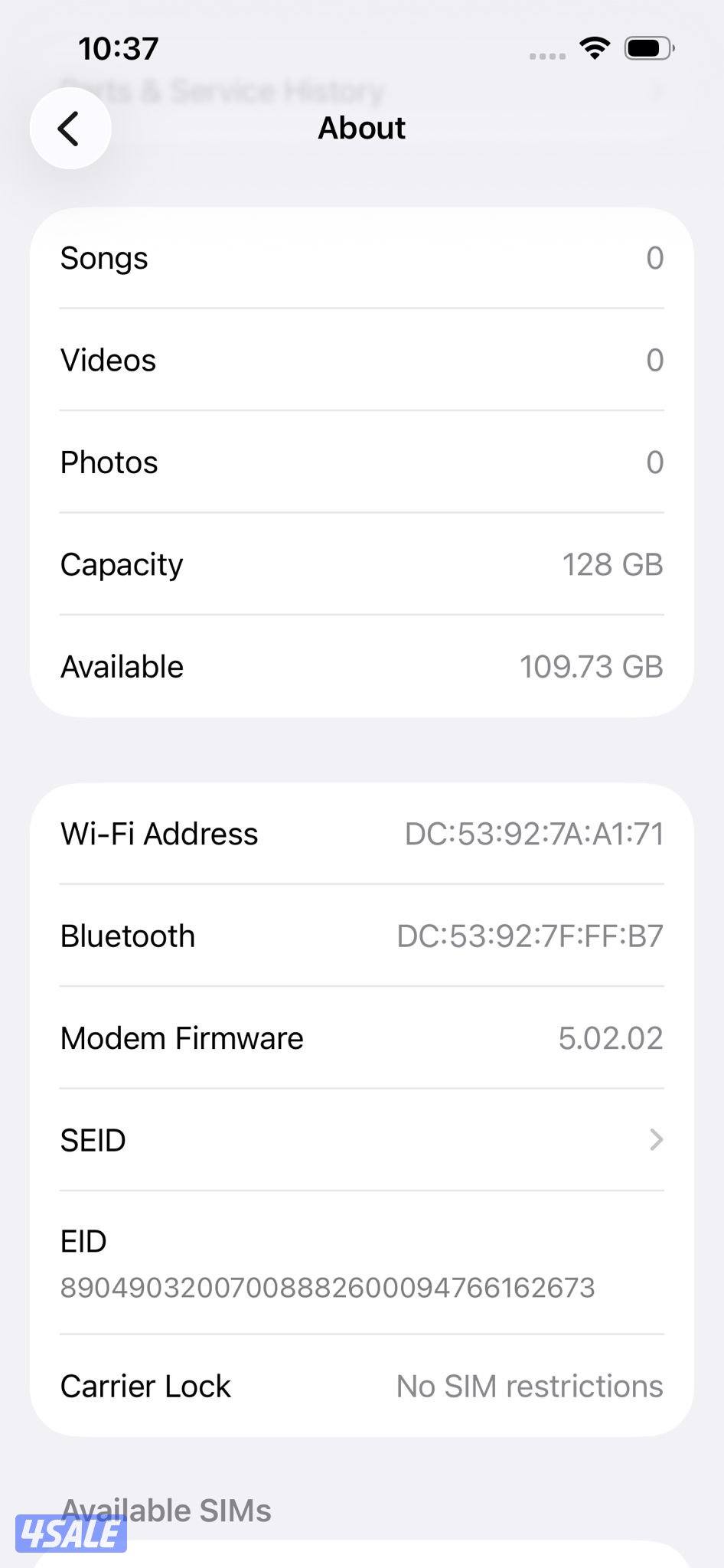The height and width of the screenshot is (1568, 724).
Task: Tap the Wi-Fi signal icon in status bar
Action: (593, 47)
